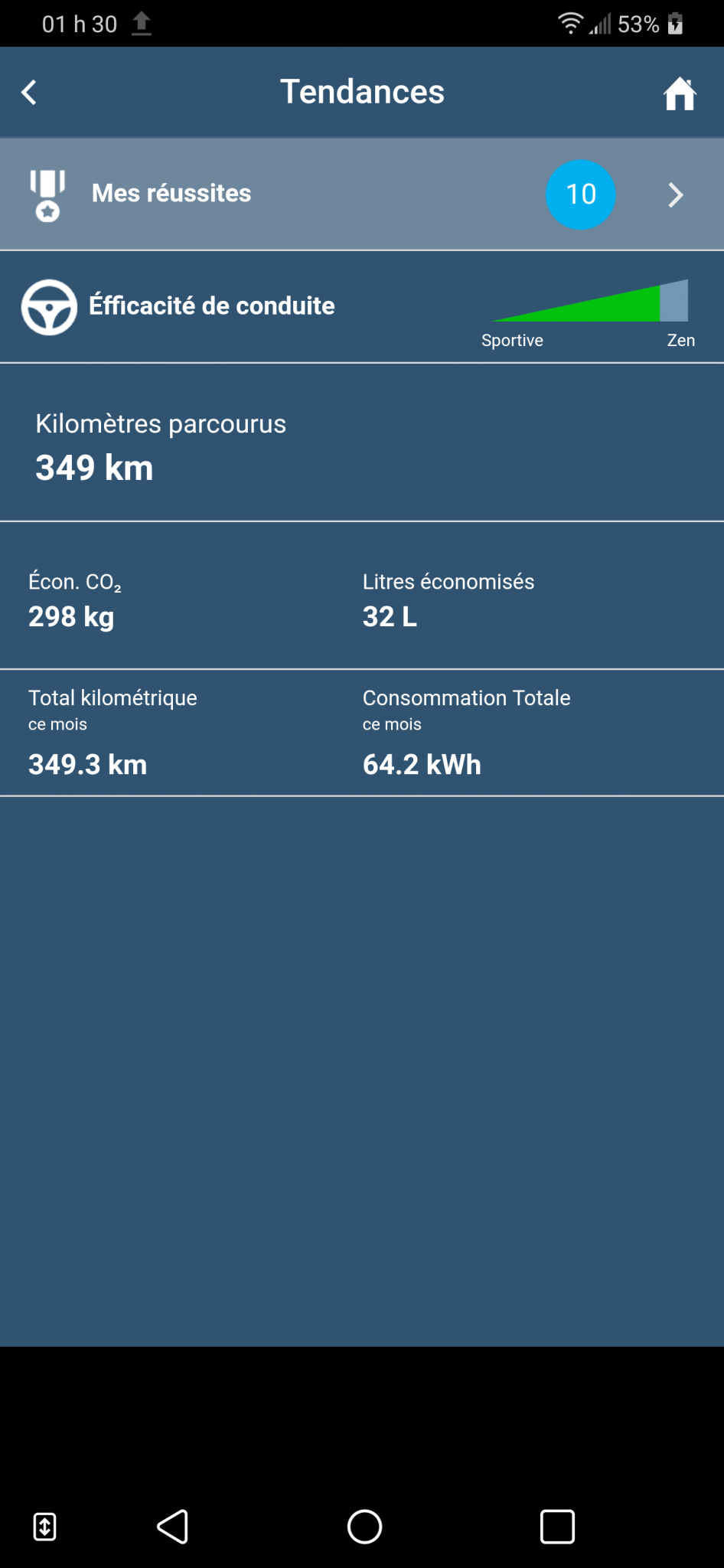Tap the system back button
Screen dimensions: 724x1568
point(173,1527)
